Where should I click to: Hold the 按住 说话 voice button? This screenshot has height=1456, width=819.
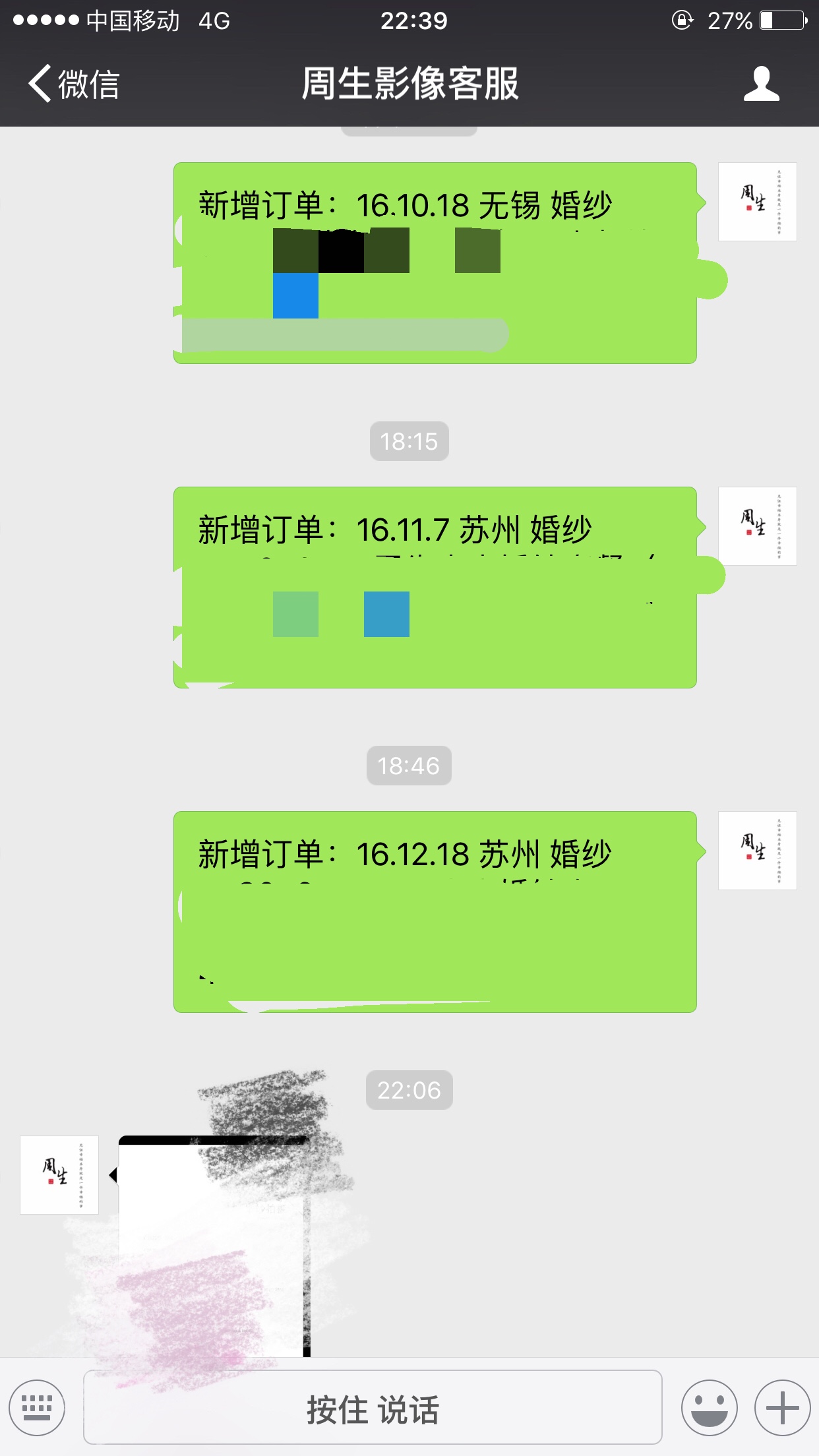(373, 1407)
